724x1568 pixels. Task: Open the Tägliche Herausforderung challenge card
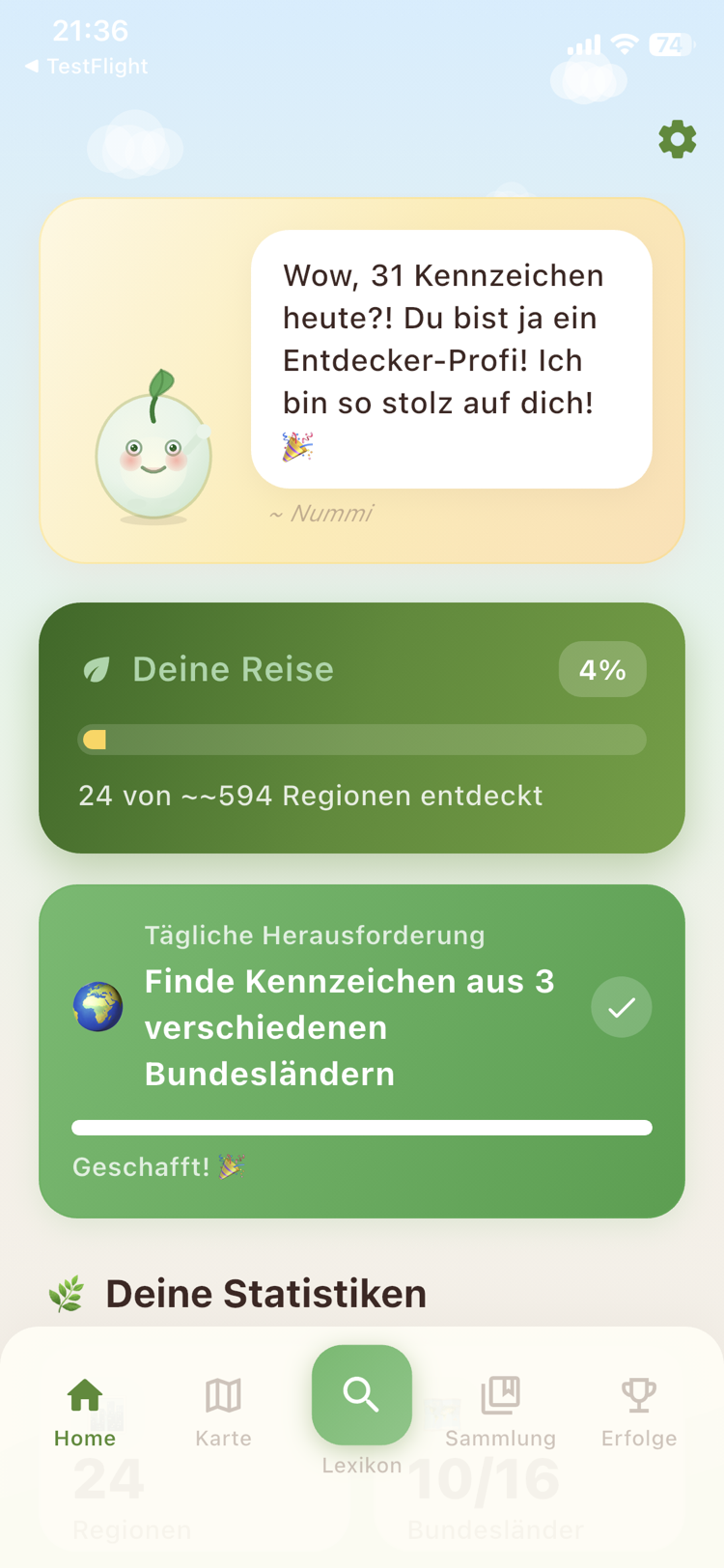pyautogui.click(x=361, y=1051)
